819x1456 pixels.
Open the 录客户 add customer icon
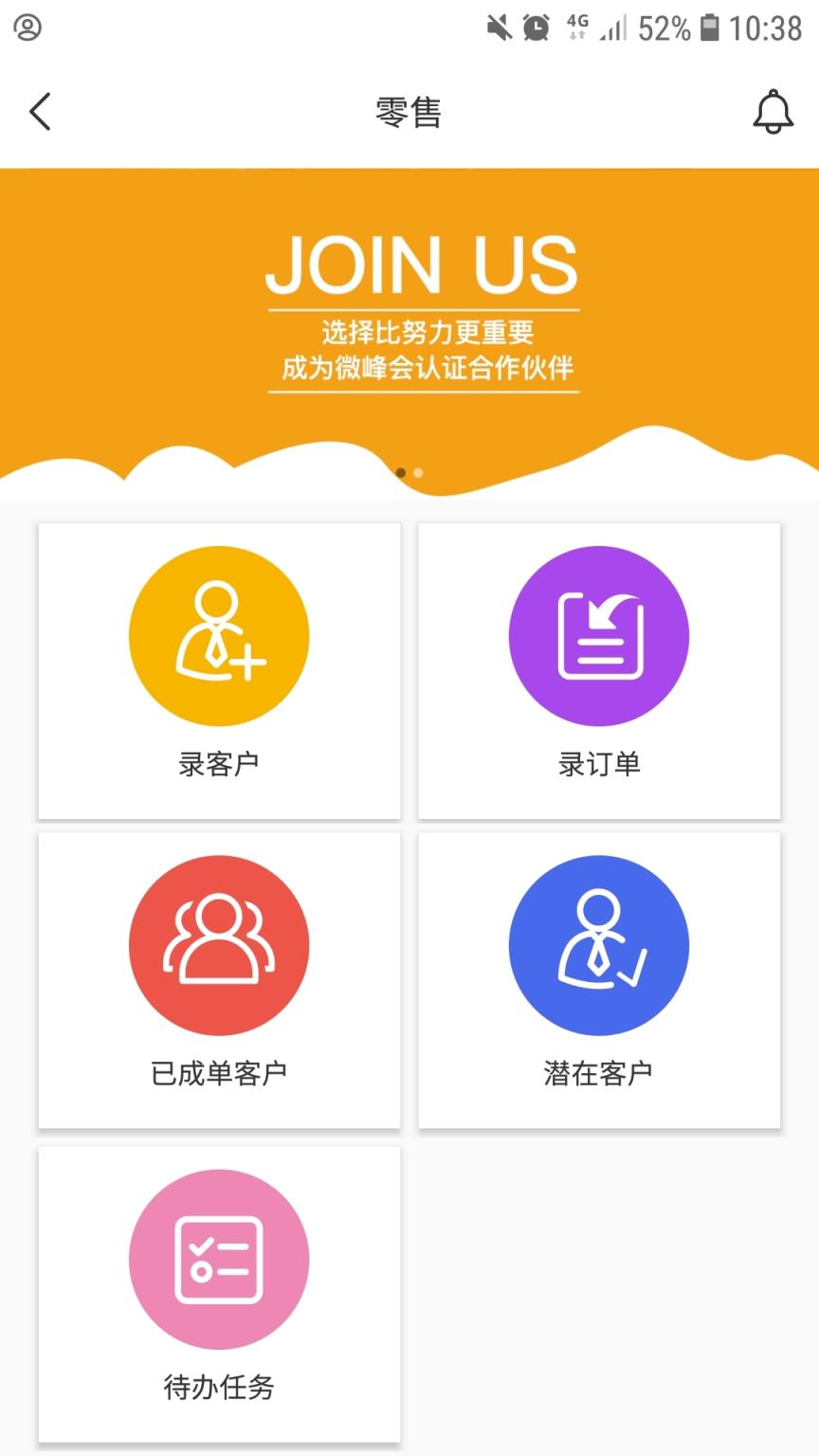click(219, 636)
